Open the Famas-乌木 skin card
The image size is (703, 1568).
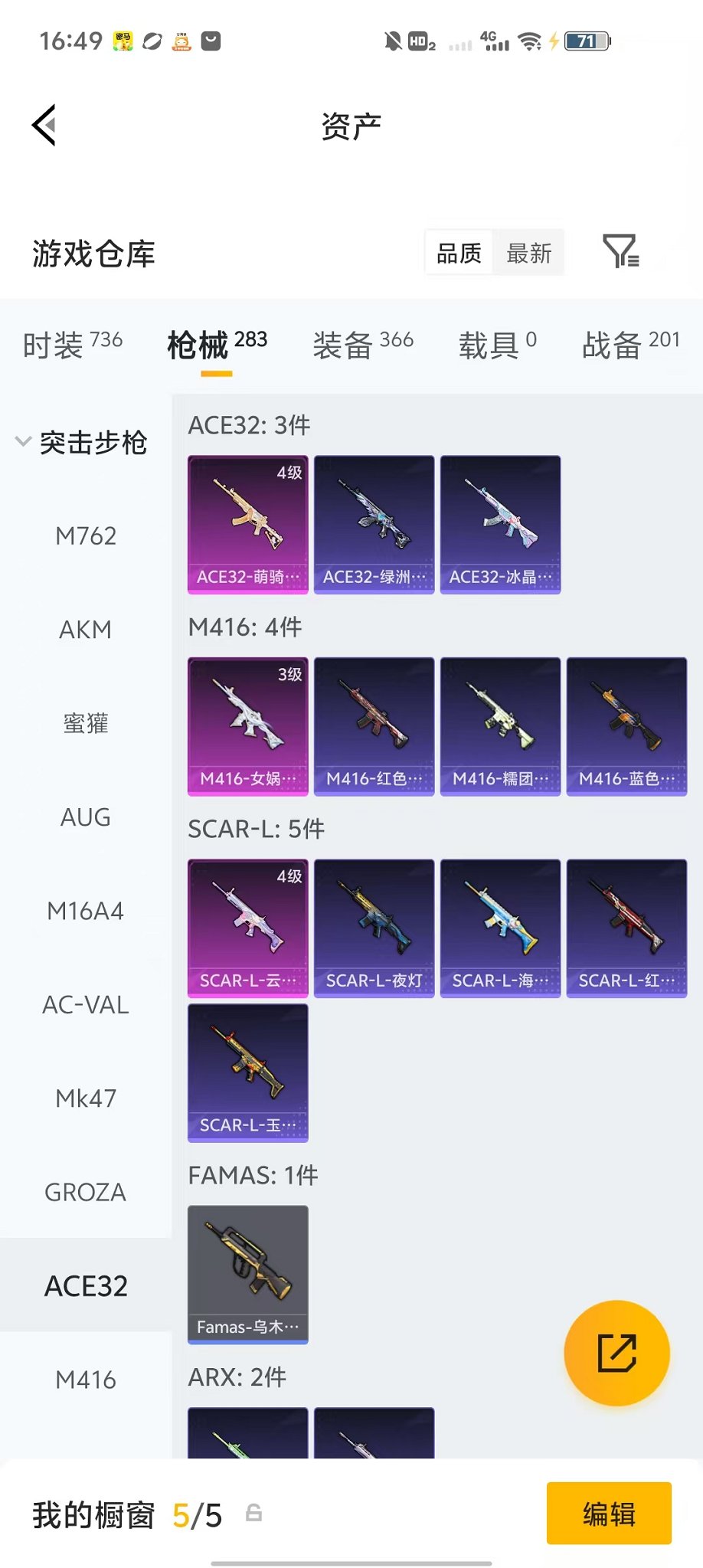[248, 1275]
